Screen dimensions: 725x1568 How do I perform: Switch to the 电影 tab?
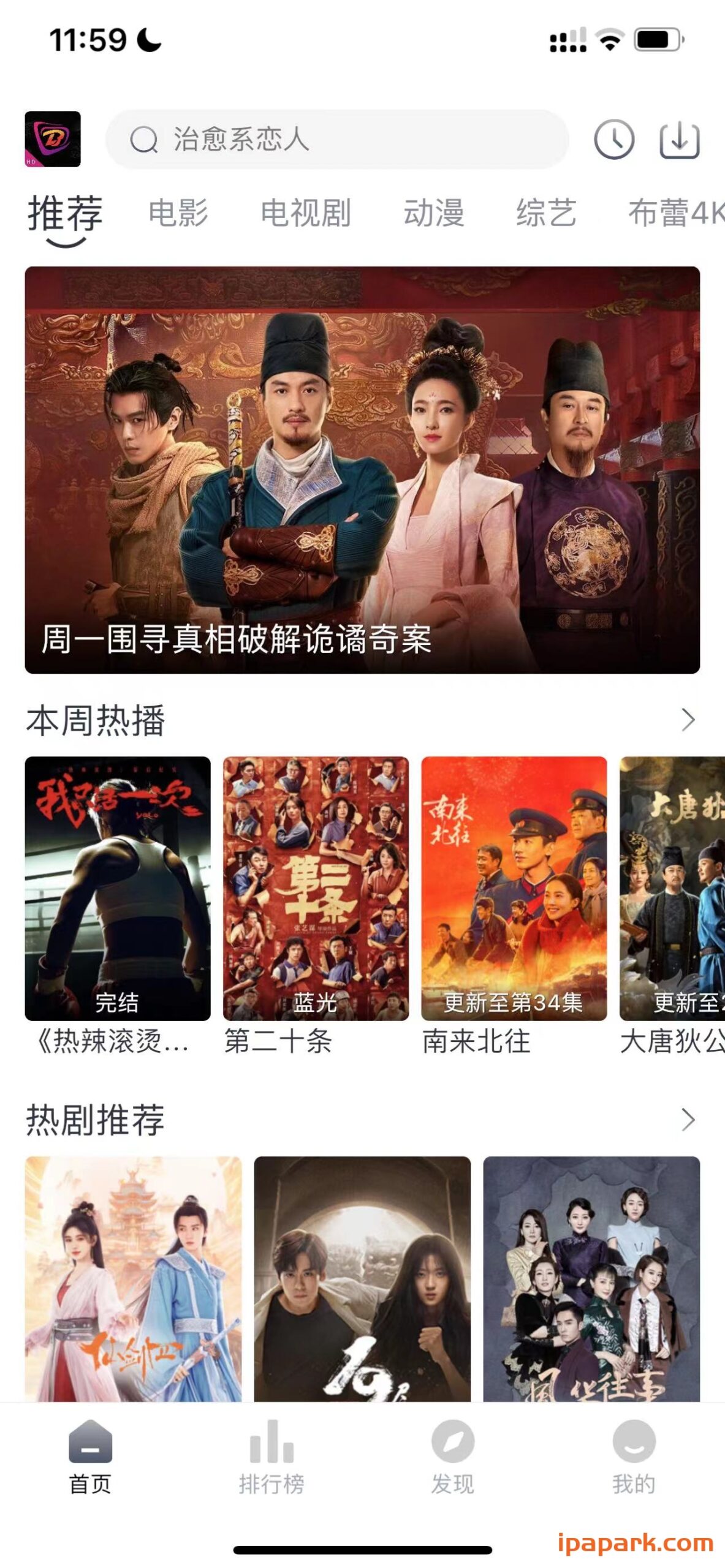pyautogui.click(x=179, y=213)
